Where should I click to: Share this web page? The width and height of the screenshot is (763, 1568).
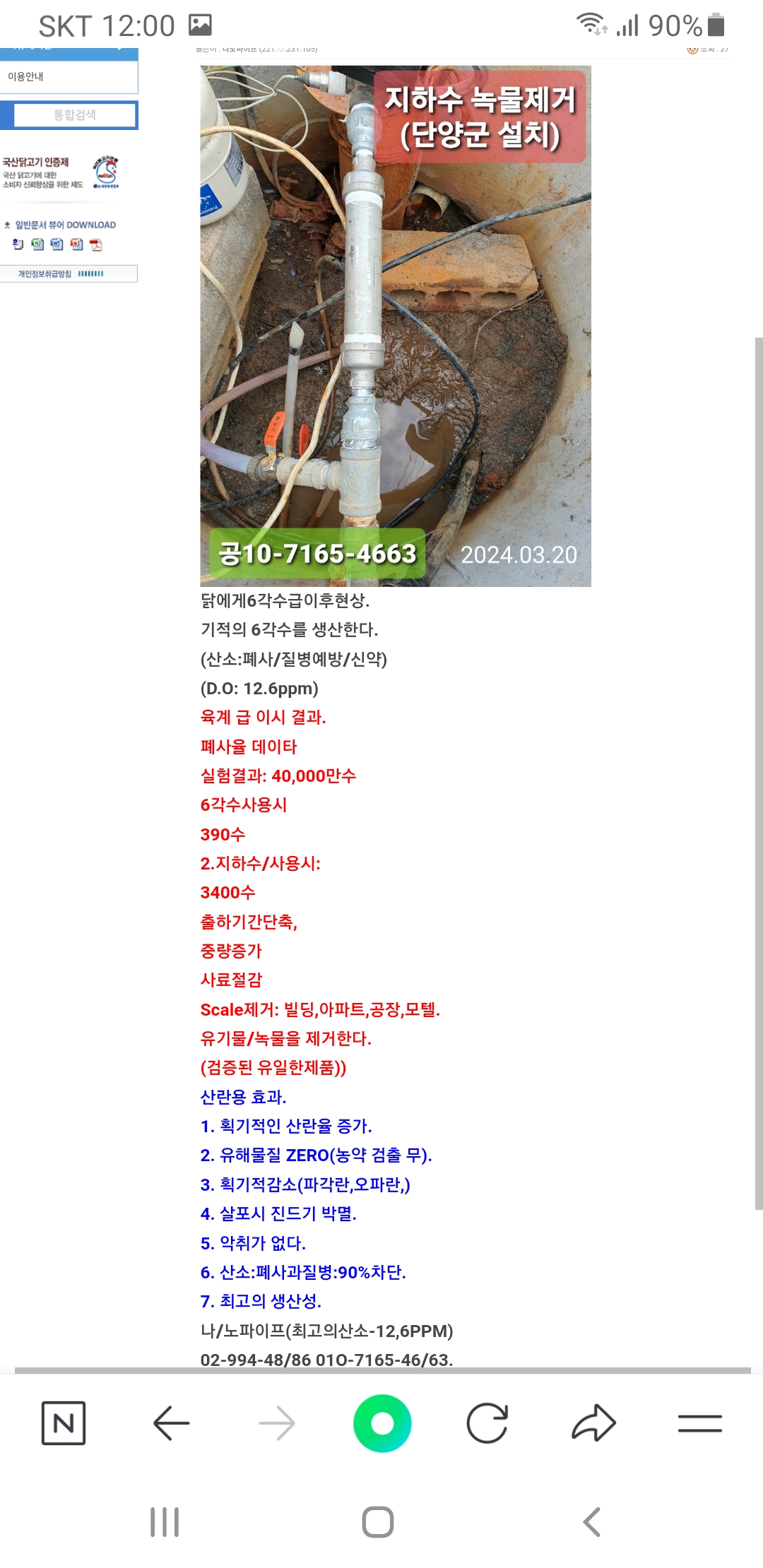593,1423
